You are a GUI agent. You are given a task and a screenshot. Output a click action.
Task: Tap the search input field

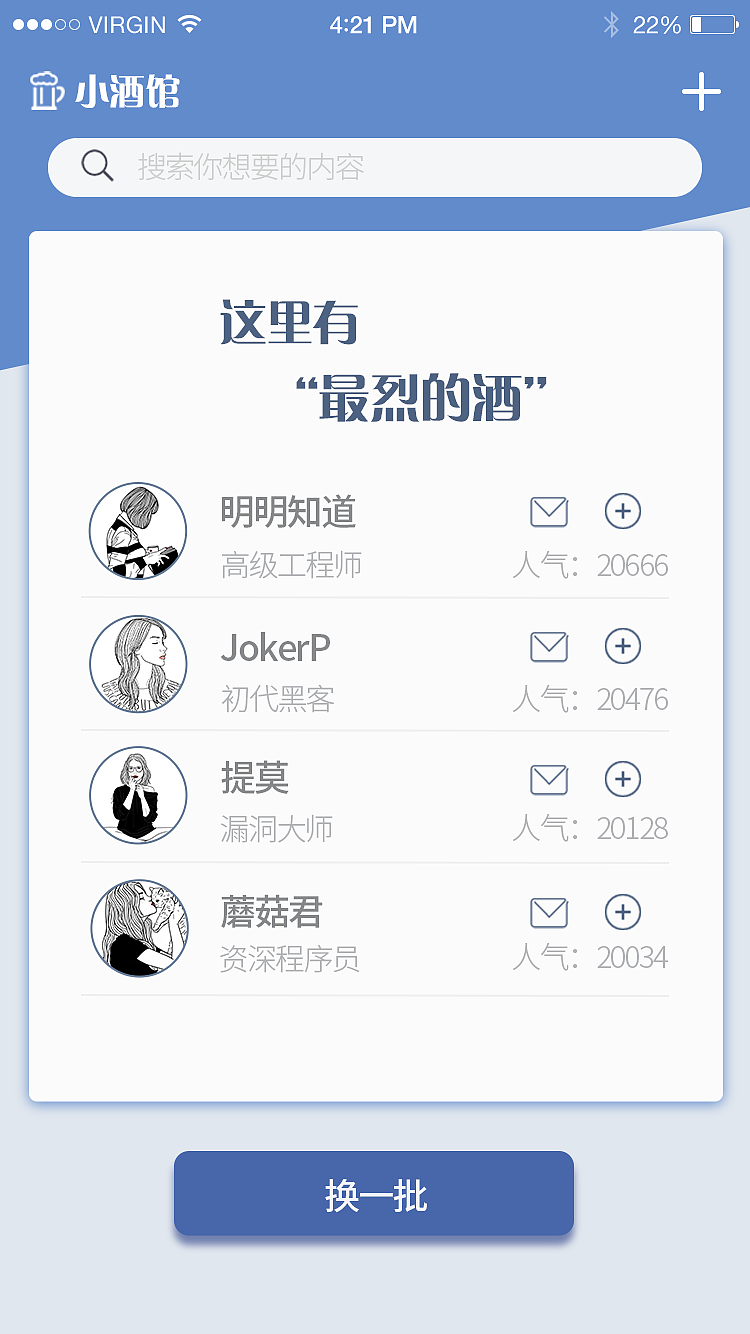pos(375,166)
